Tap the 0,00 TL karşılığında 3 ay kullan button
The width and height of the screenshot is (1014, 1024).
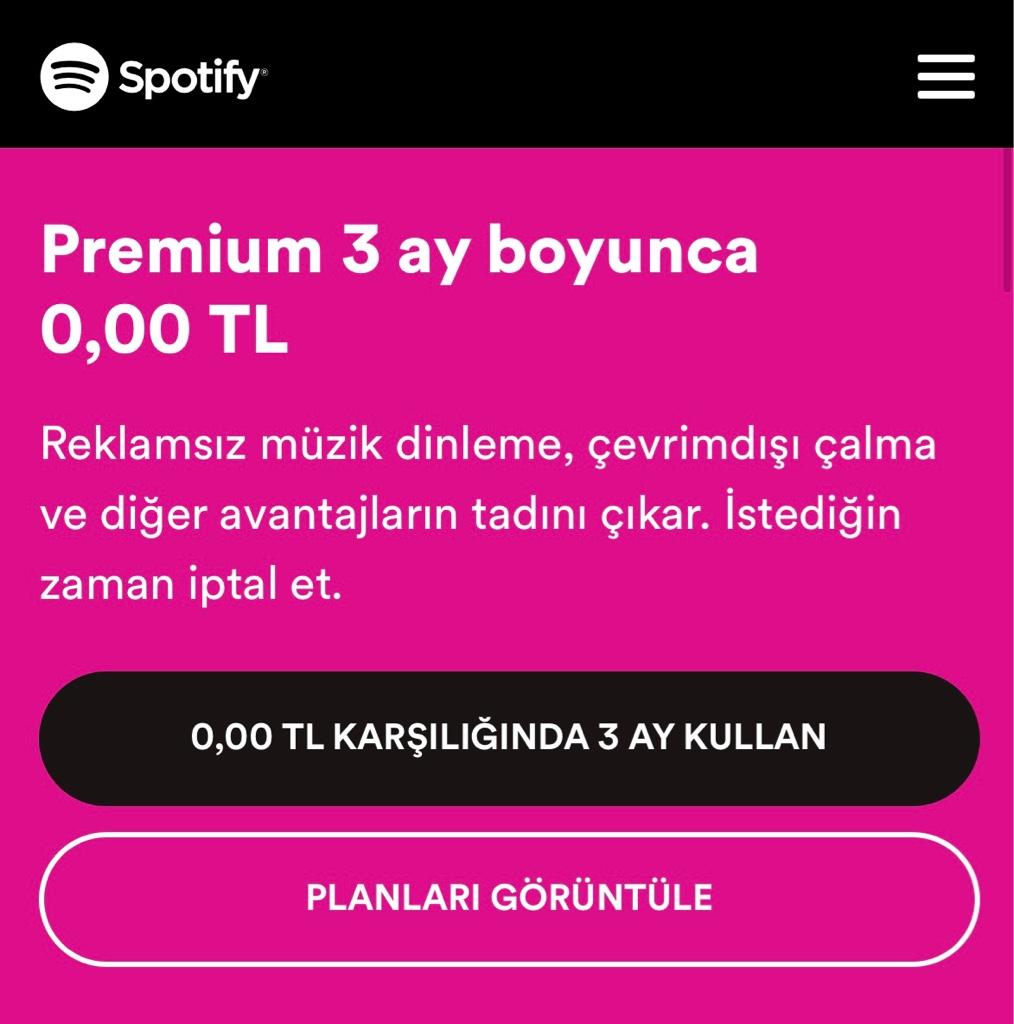508,738
